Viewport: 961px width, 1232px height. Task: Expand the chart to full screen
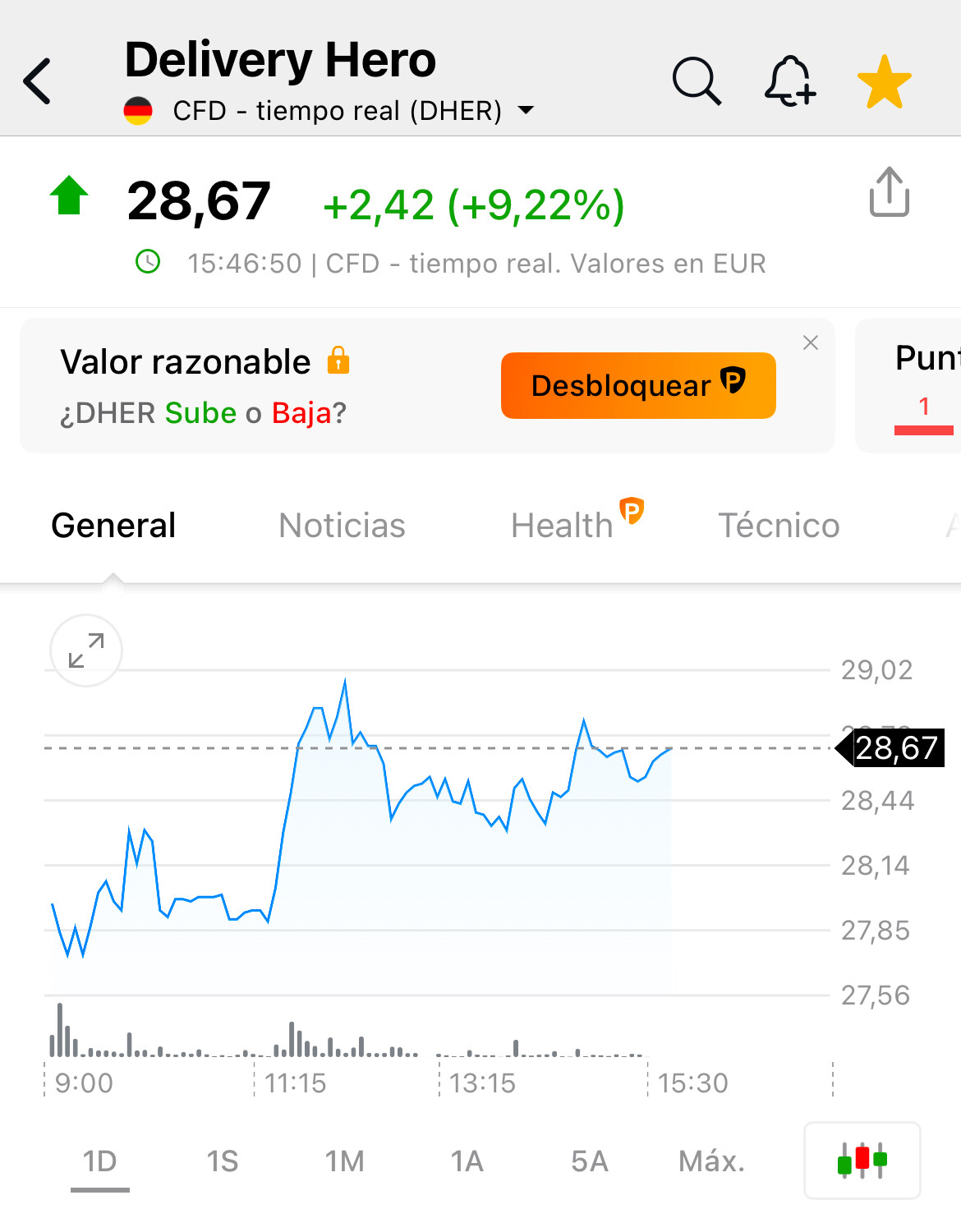[86, 650]
